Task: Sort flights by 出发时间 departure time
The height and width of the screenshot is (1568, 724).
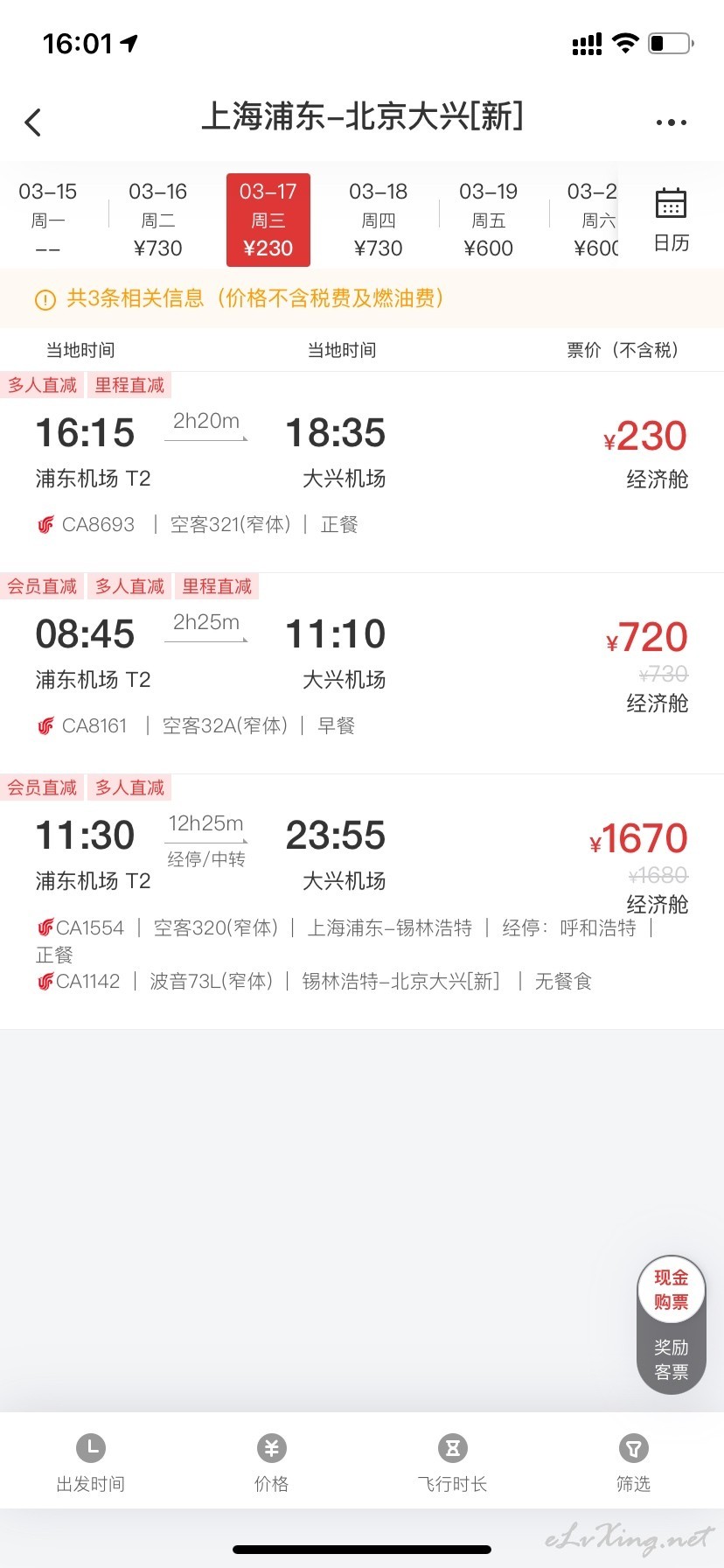Action: [x=91, y=1464]
